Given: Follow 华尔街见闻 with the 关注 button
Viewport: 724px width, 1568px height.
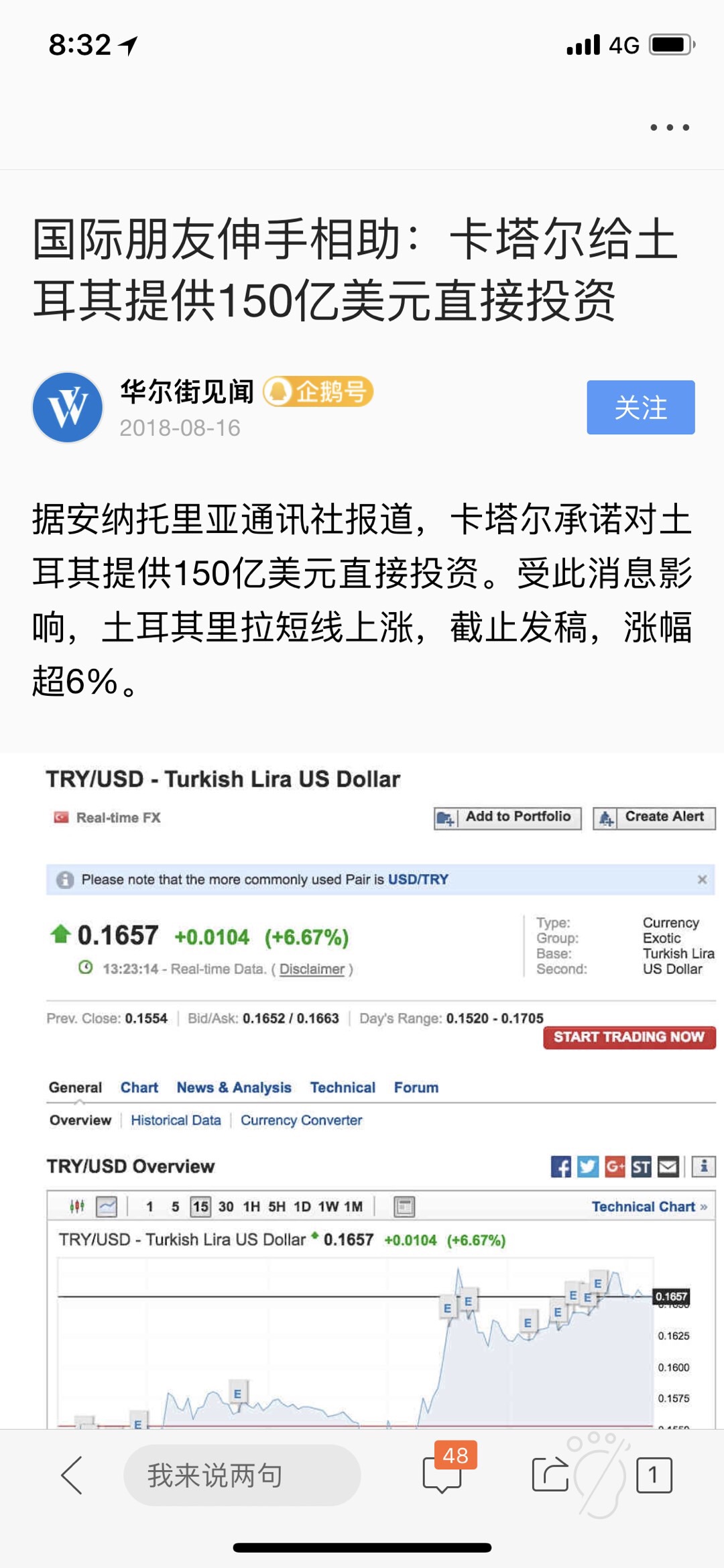Looking at the screenshot, I should point(640,408).
